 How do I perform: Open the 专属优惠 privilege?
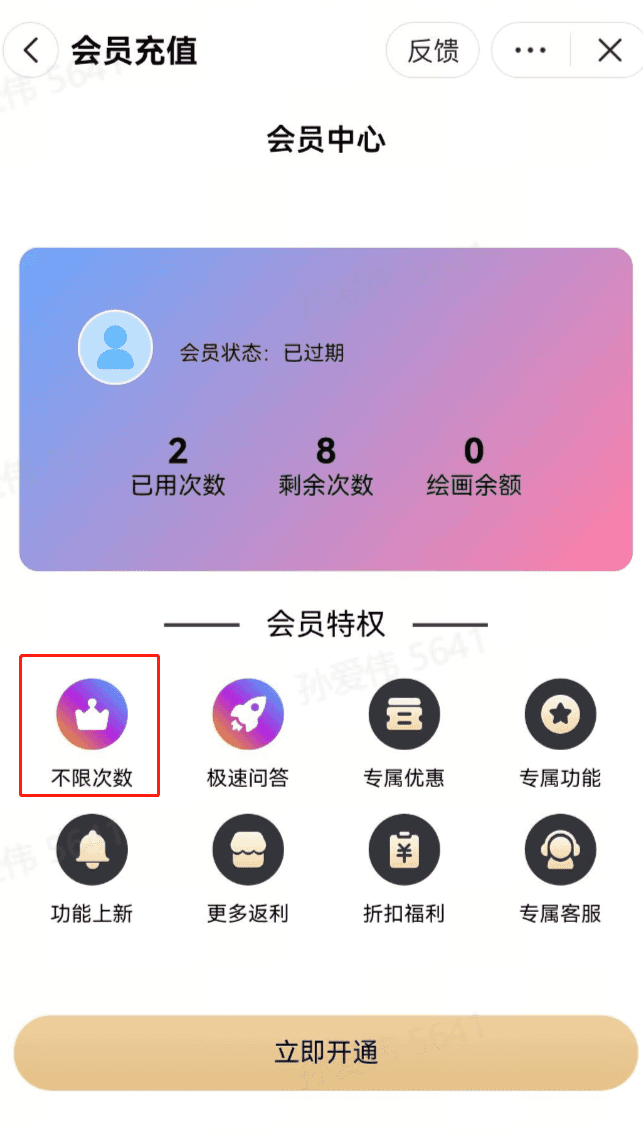point(404,715)
